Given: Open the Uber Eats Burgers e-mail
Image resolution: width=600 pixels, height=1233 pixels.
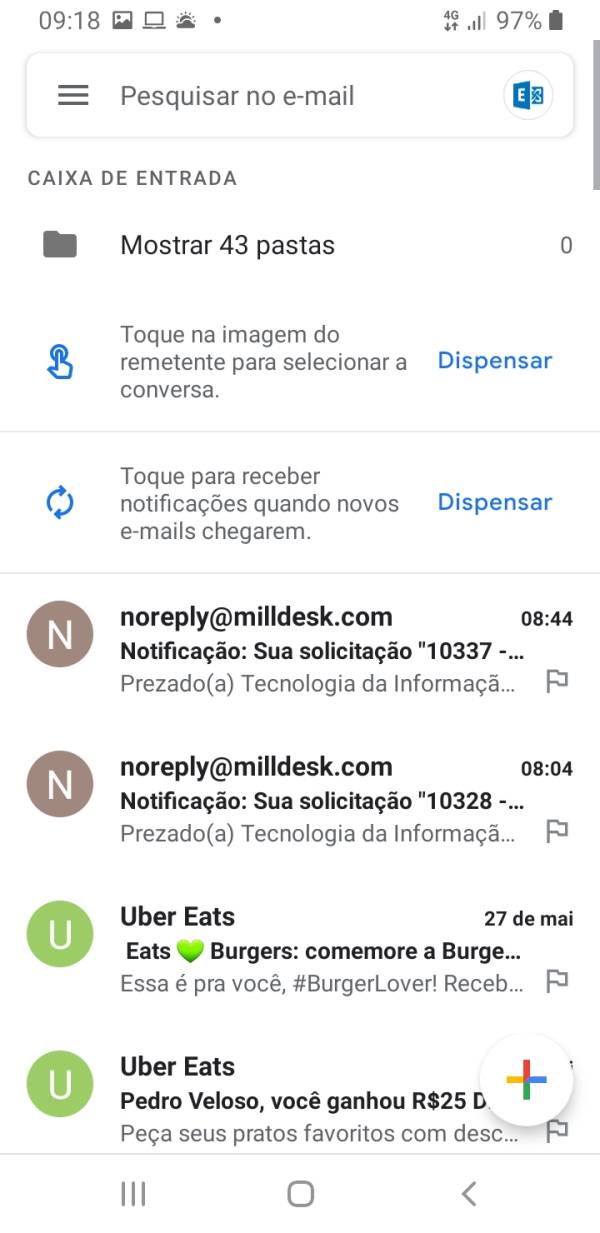Looking at the screenshot, I should (320, 950).
